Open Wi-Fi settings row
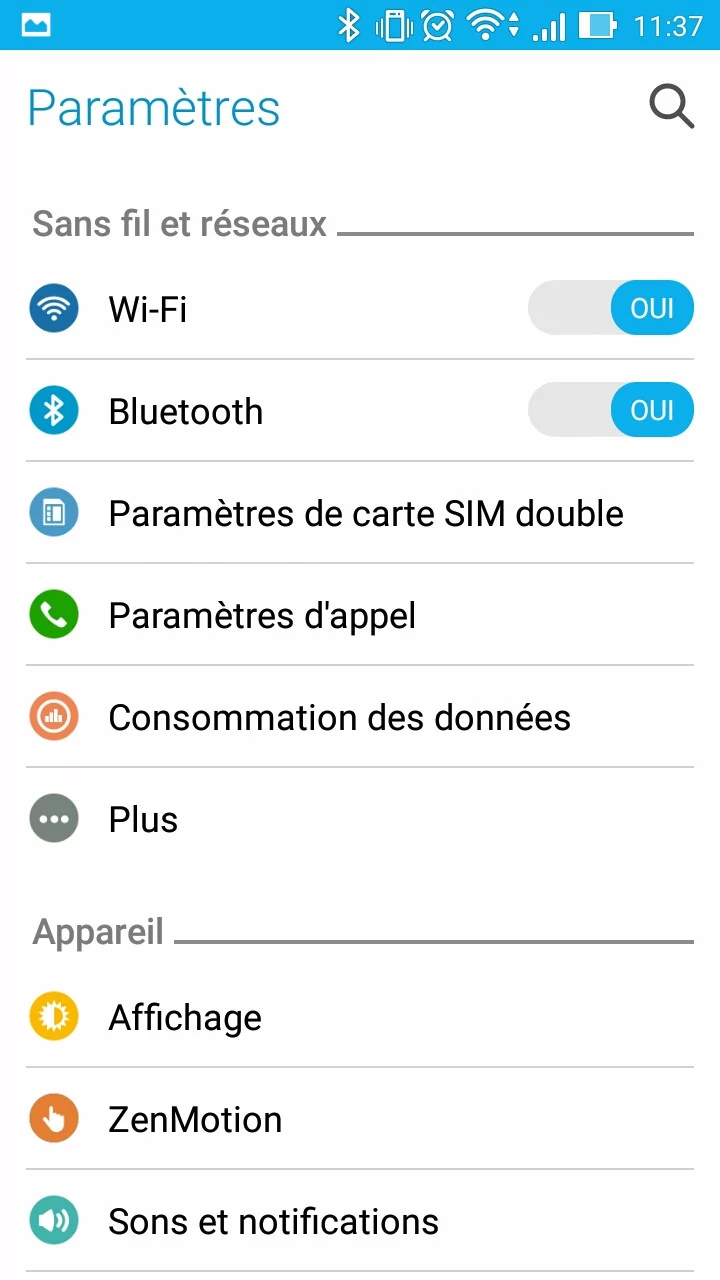Screen dimensions: 720x1280 (x=360, y=309)
